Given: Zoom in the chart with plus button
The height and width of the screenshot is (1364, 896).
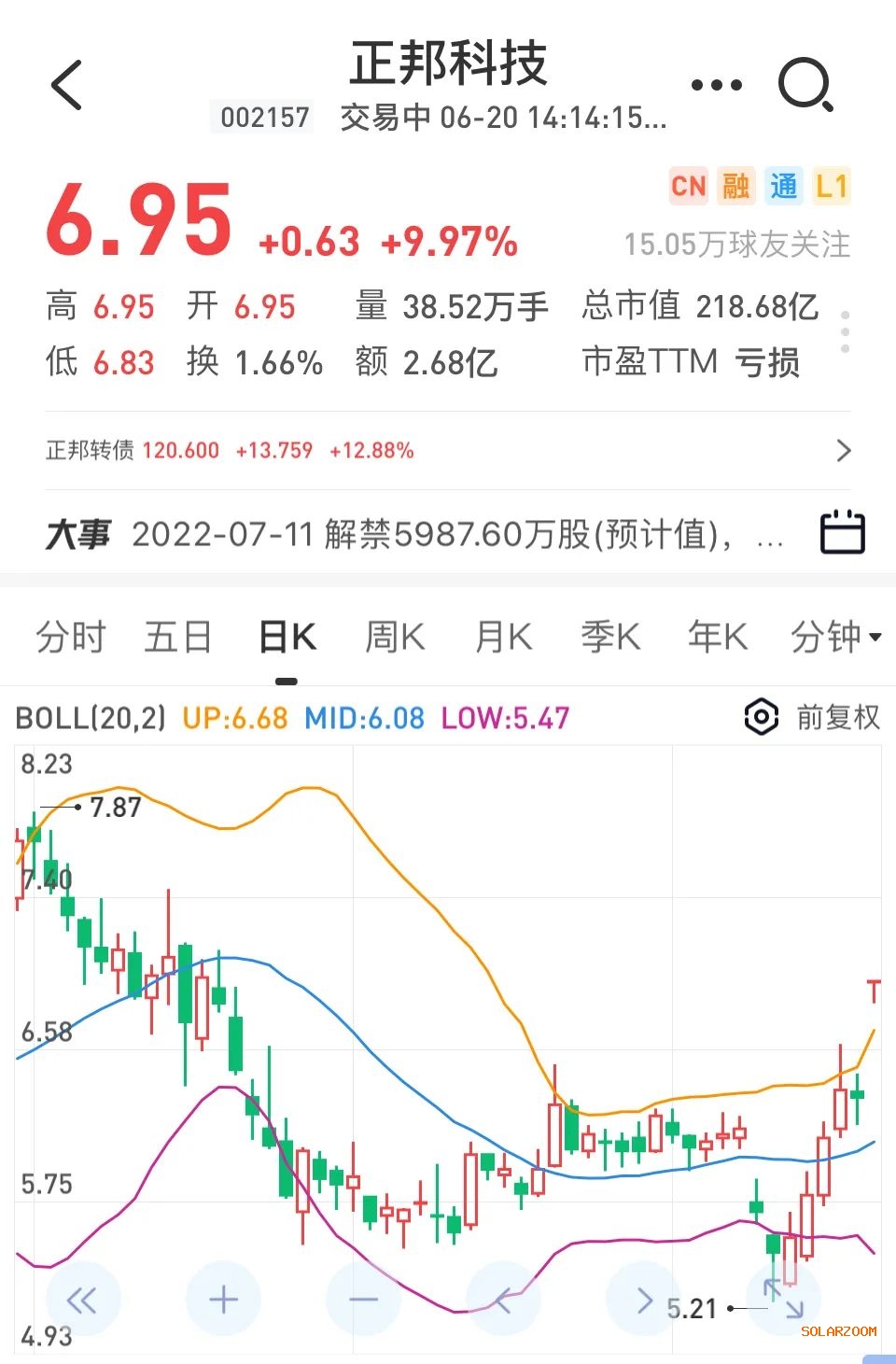Looking at the screenshot, I should coord(223,1300).
